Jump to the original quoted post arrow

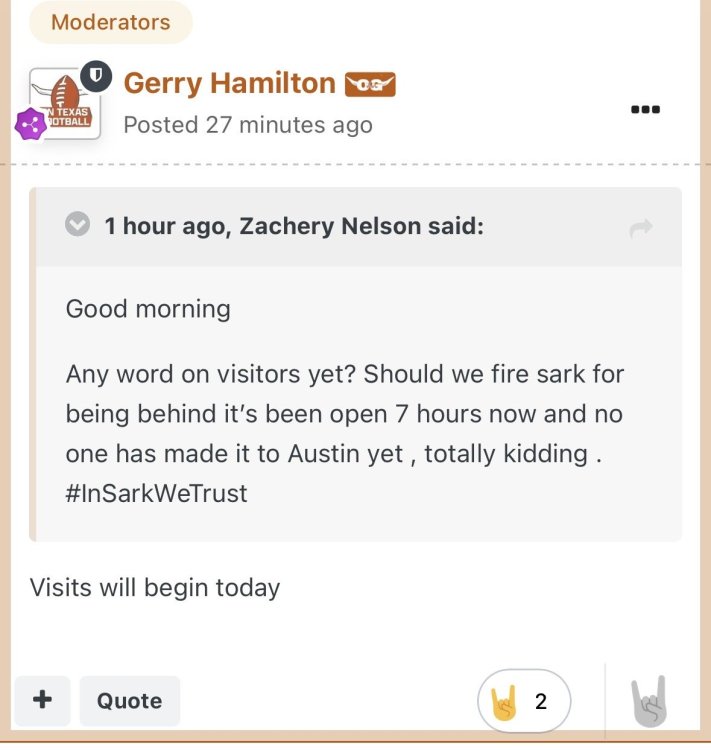click(x=641, y=229)
